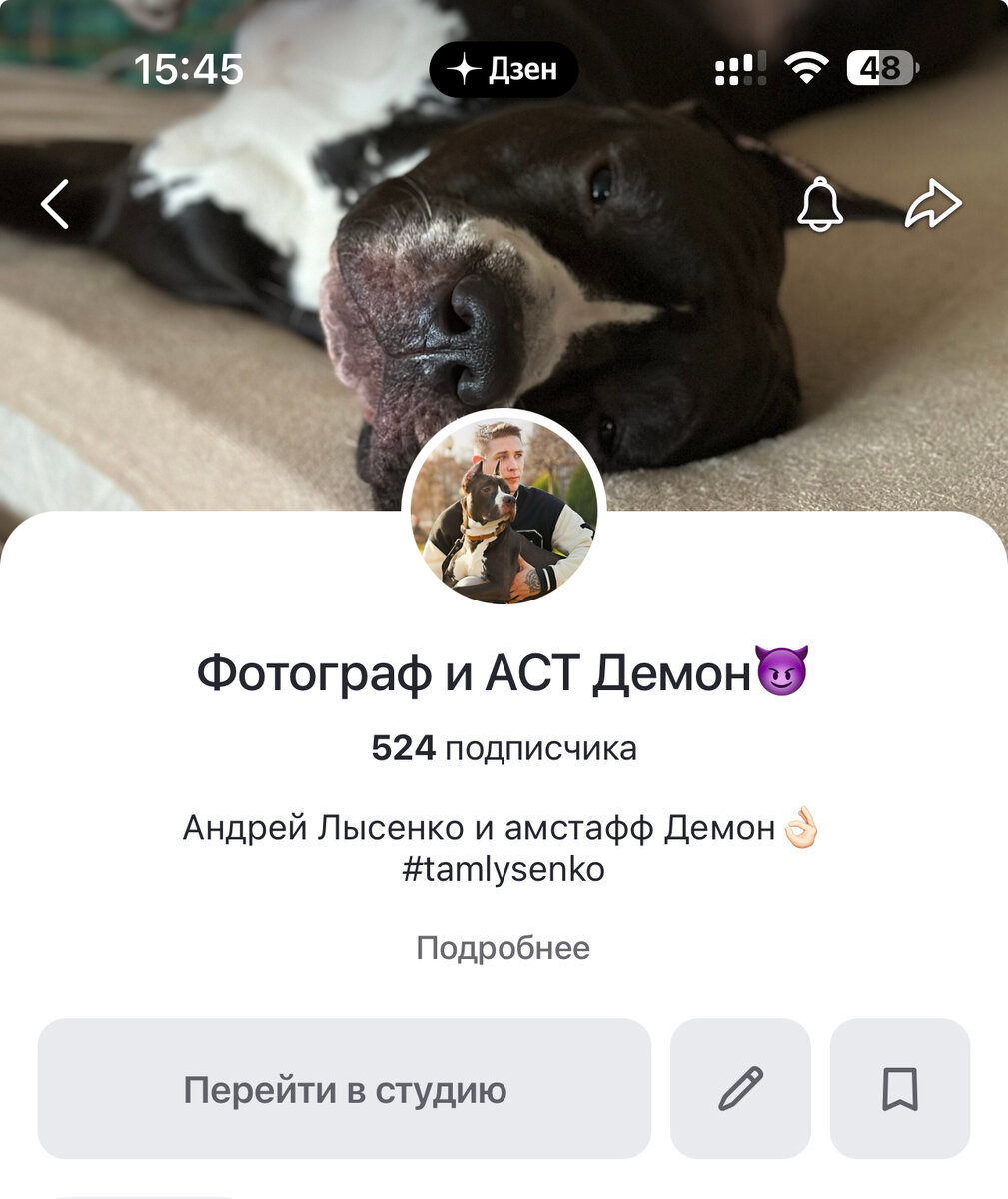Open saved items bookmark button

click(x=899, y=1089)
